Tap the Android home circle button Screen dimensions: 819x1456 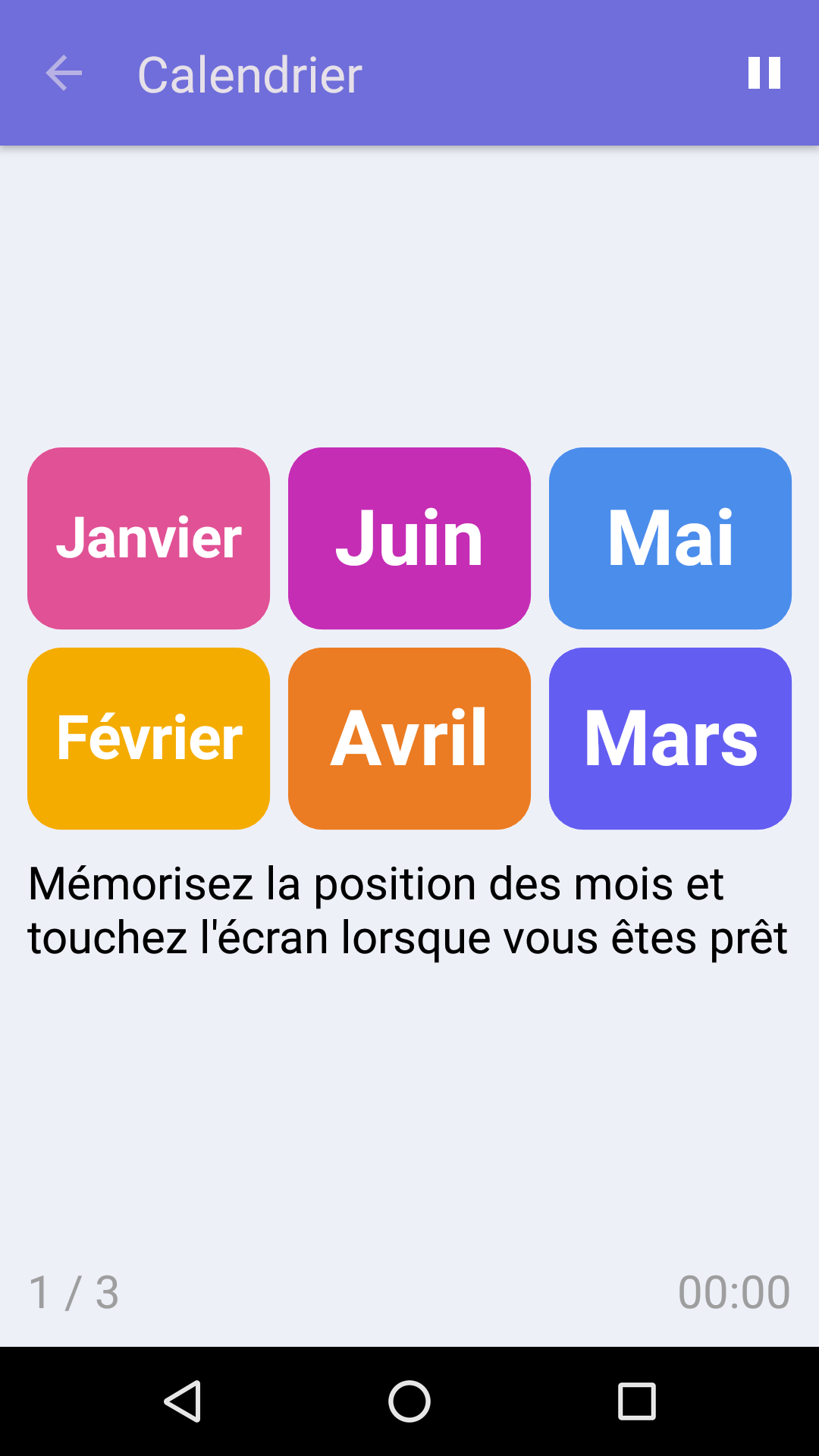pos(409,1401)
